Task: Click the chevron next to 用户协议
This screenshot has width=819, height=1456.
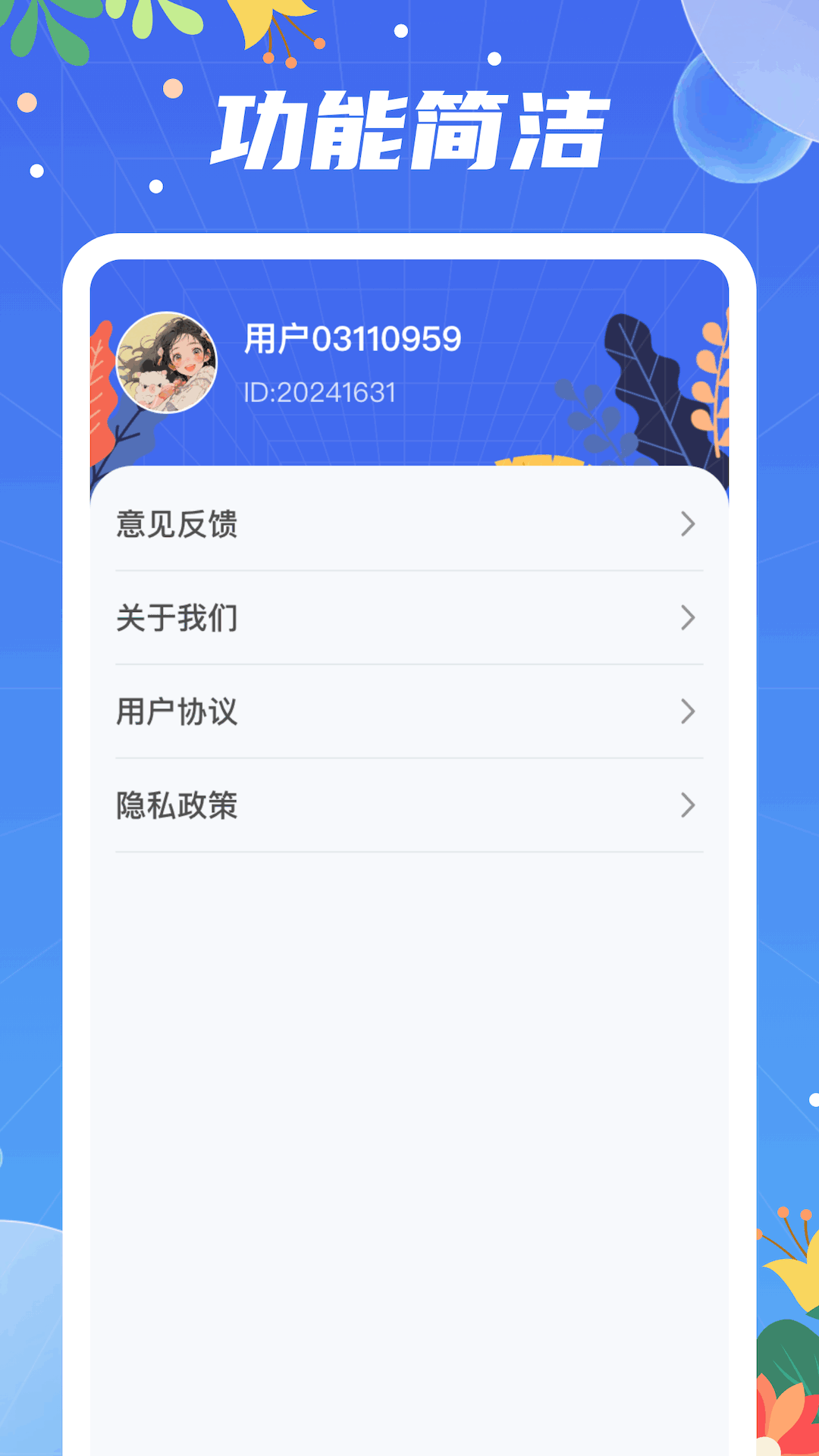Action: click(687, 711)
